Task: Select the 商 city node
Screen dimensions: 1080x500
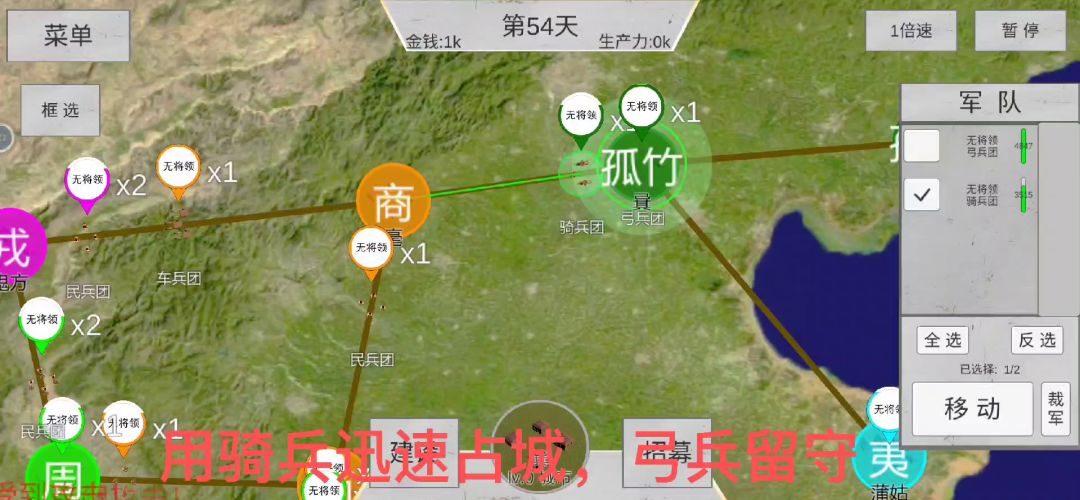Action: pyautogui.click(x=393, y=201)
